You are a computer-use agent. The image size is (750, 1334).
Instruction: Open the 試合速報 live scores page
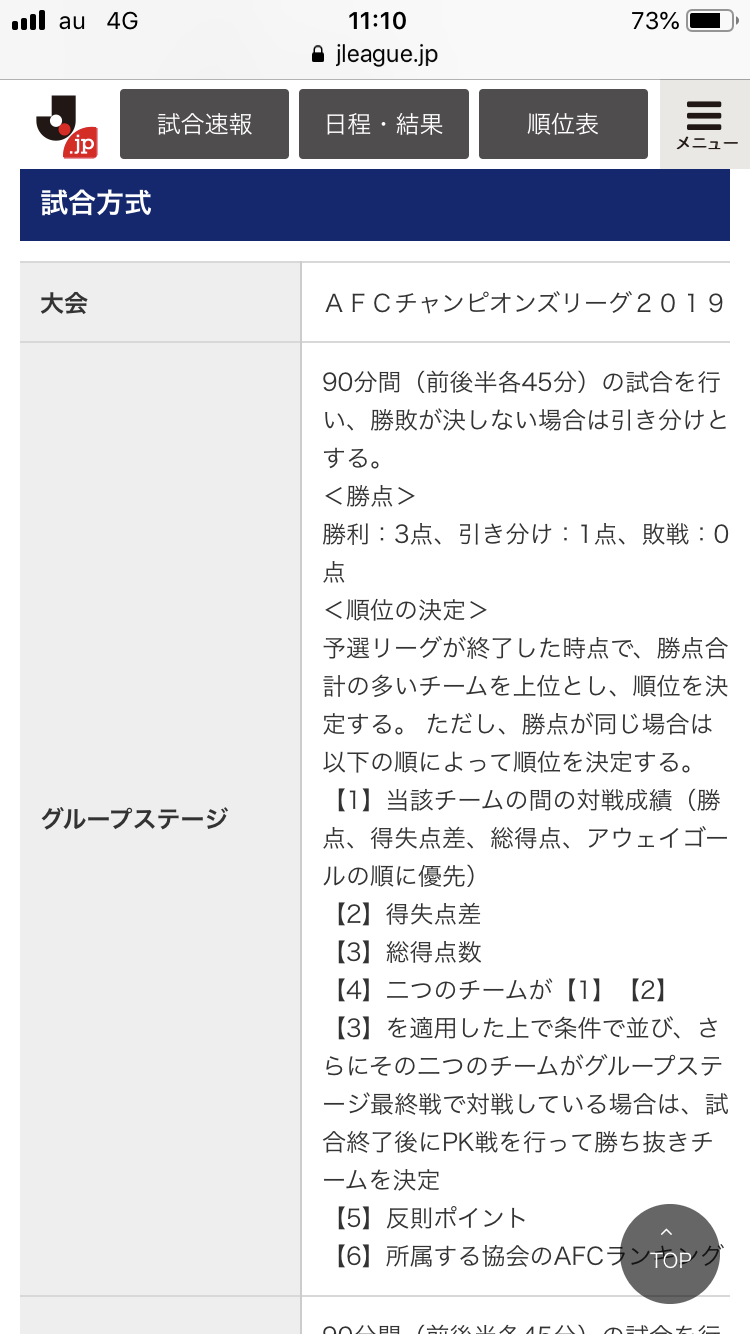coord(204,124)
